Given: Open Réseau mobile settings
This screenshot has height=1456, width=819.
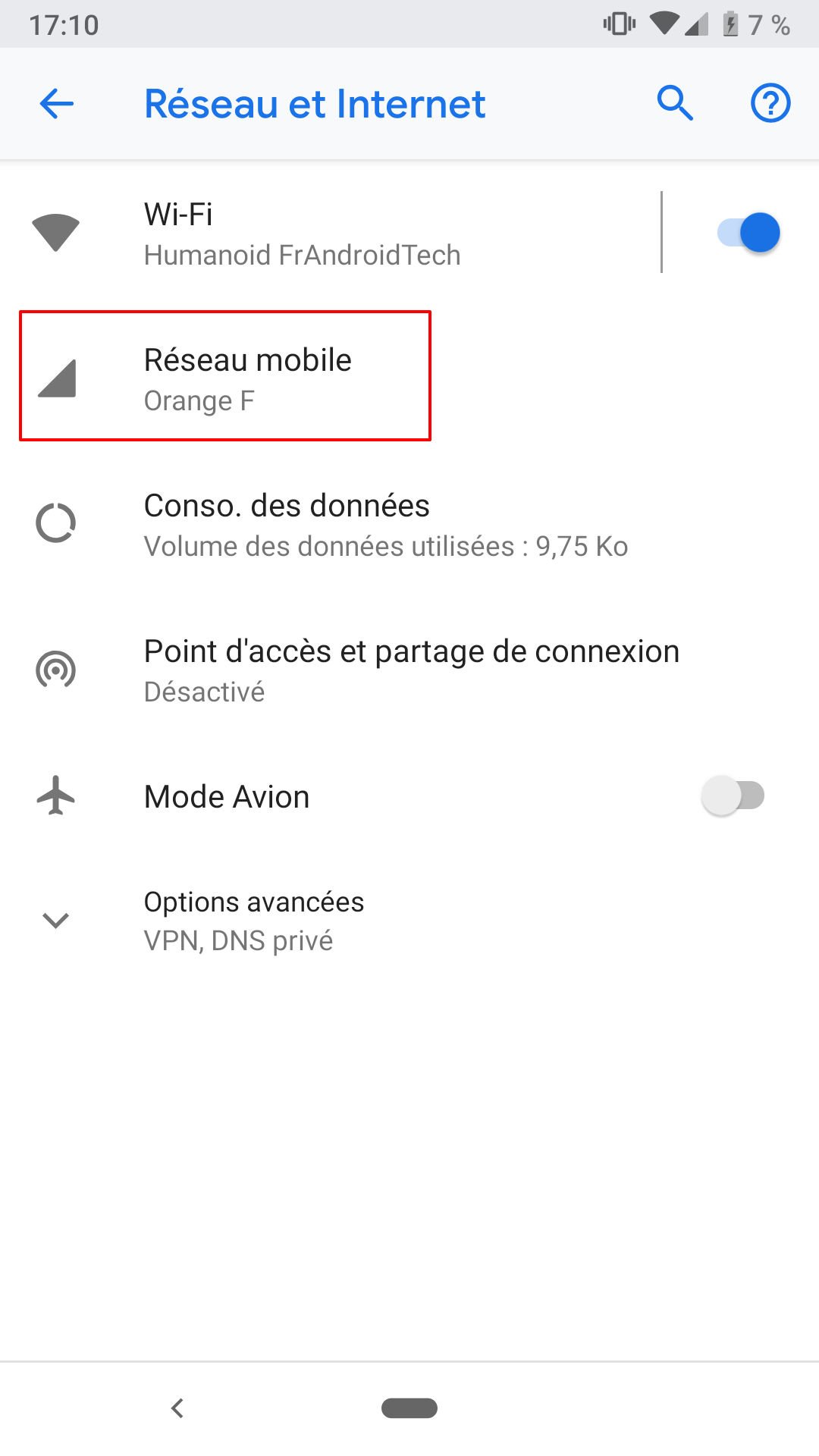Looking at the screenshot, I should coord(409,378).
